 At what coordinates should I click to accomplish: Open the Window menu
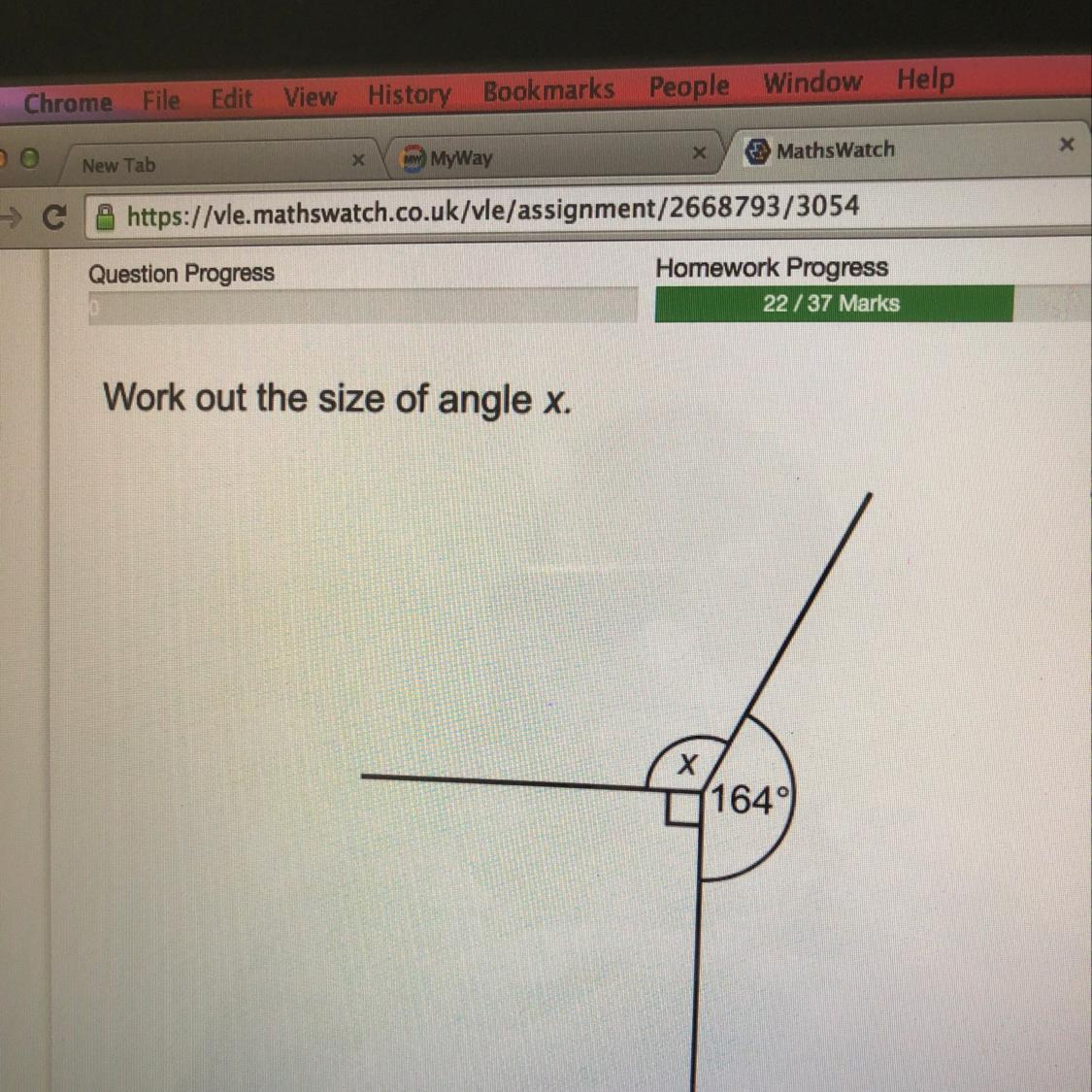point(812,83)
